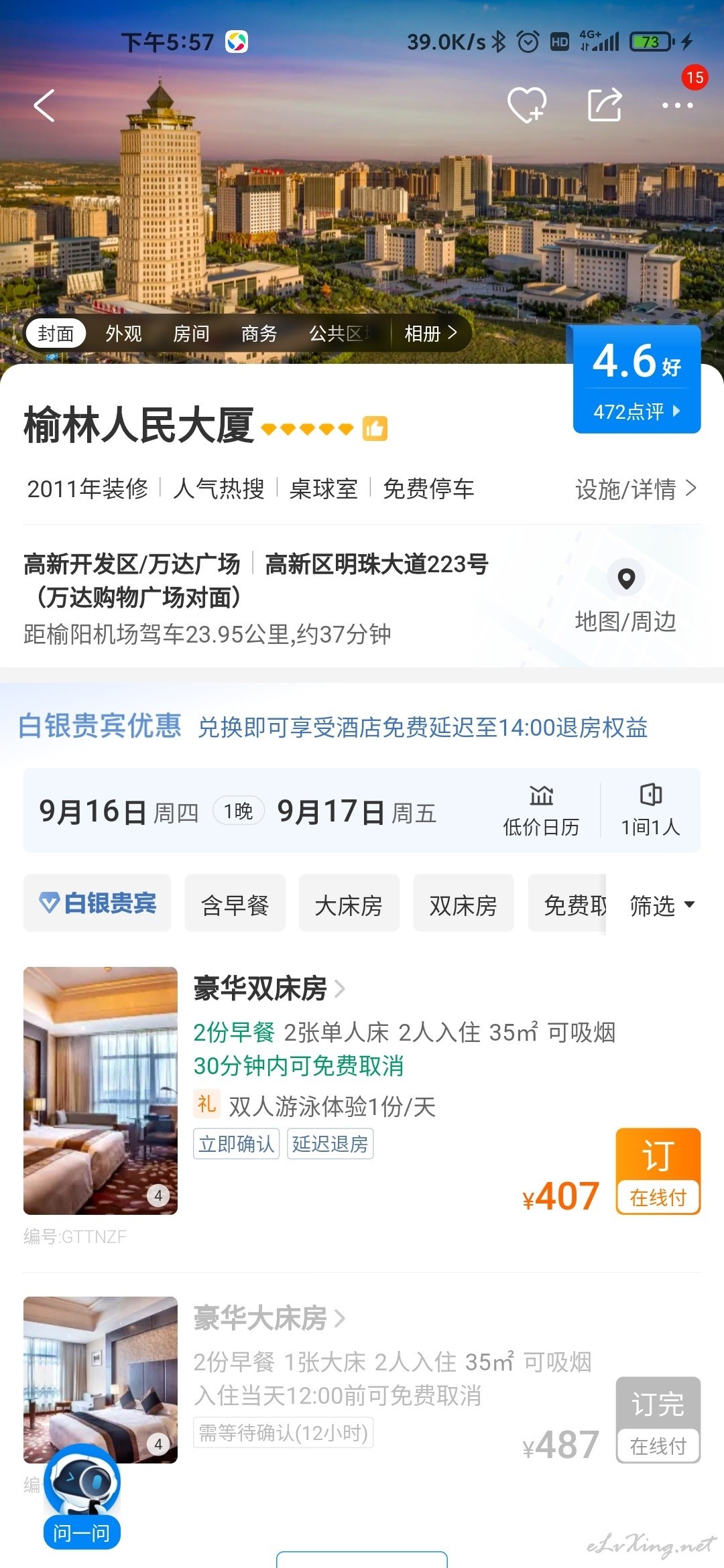The width and height of the screenshot is (724, 1568).
Task: Open the 低价日历 low price calendar
Action: pos(541,810)
